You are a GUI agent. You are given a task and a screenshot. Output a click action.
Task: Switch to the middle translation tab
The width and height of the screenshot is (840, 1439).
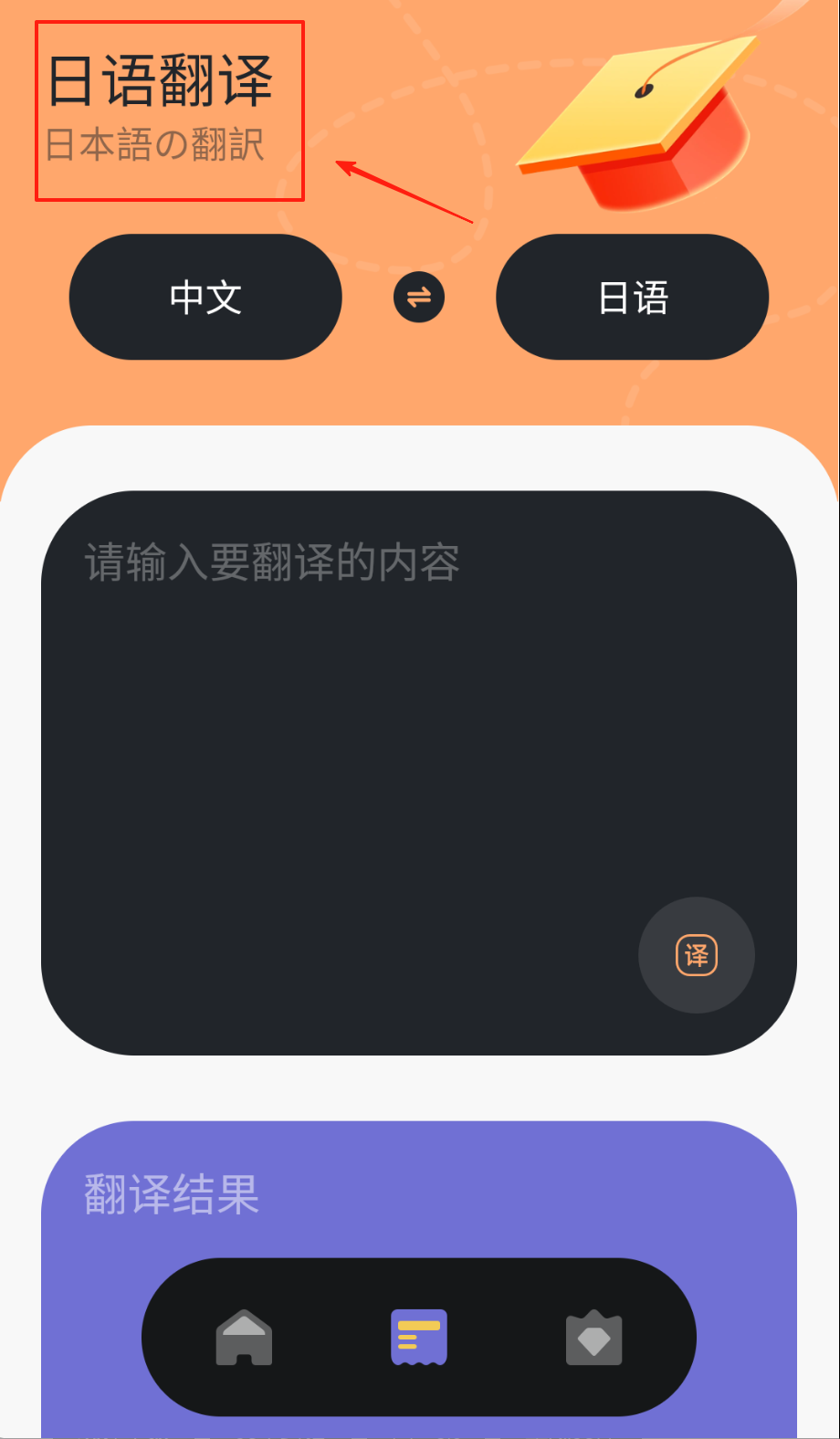tap(419, 1338)
